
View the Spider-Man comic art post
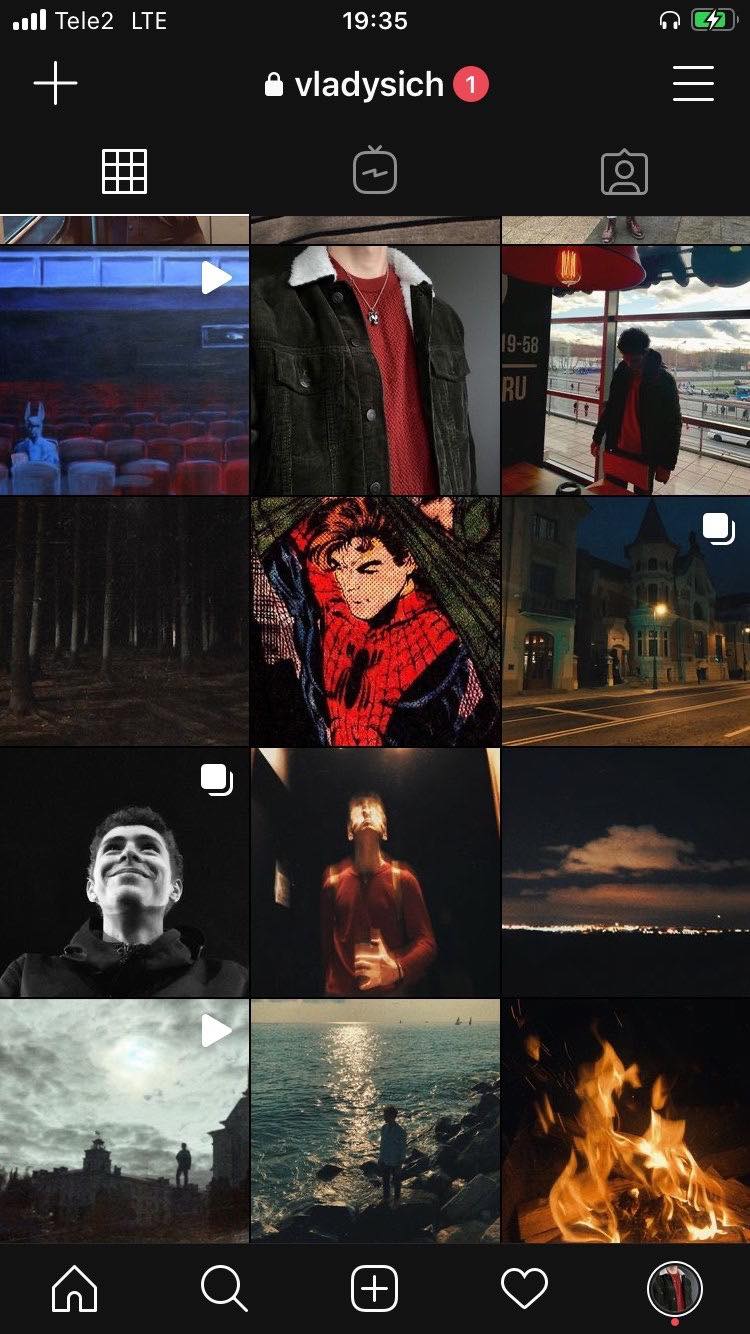[x=375, y=621]
